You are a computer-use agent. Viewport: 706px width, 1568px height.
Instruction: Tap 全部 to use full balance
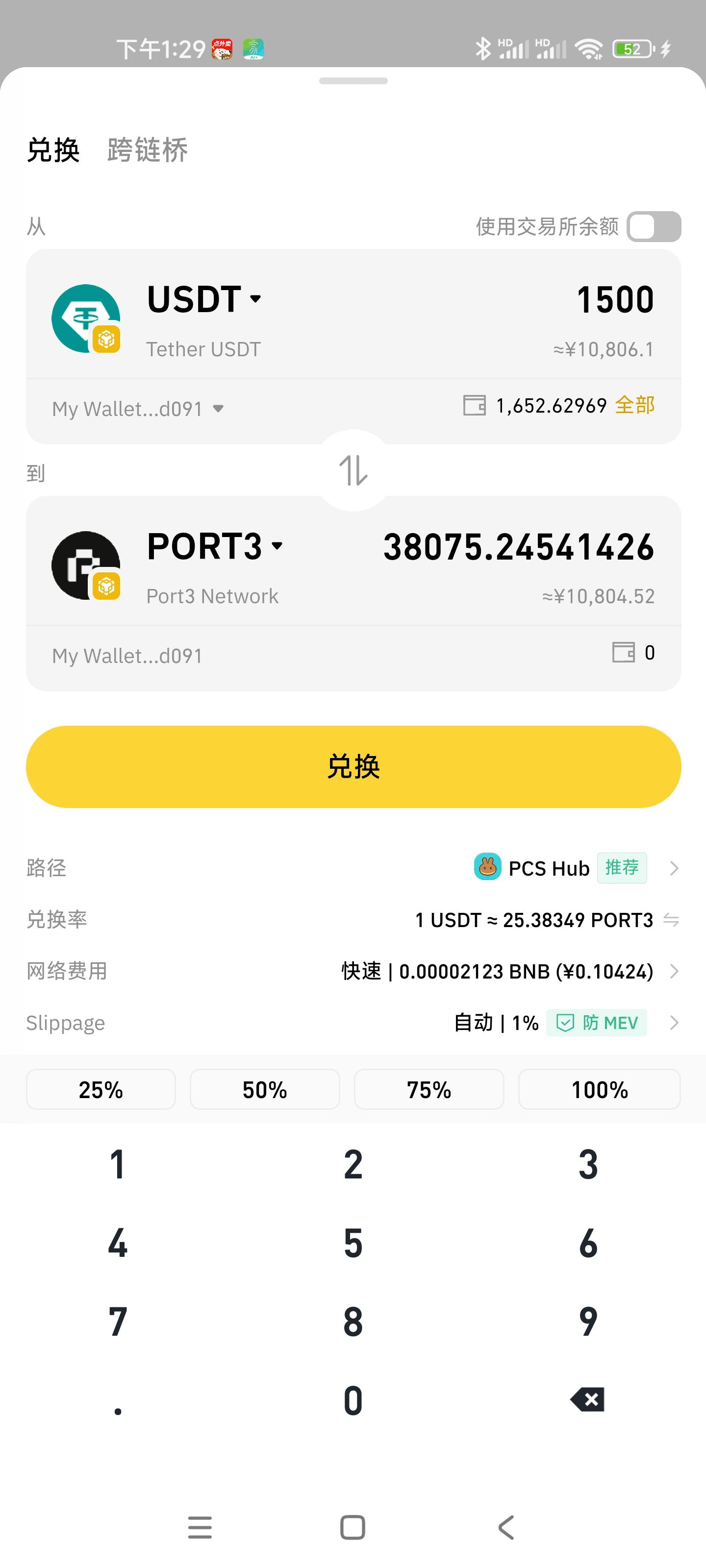point(635,405)
